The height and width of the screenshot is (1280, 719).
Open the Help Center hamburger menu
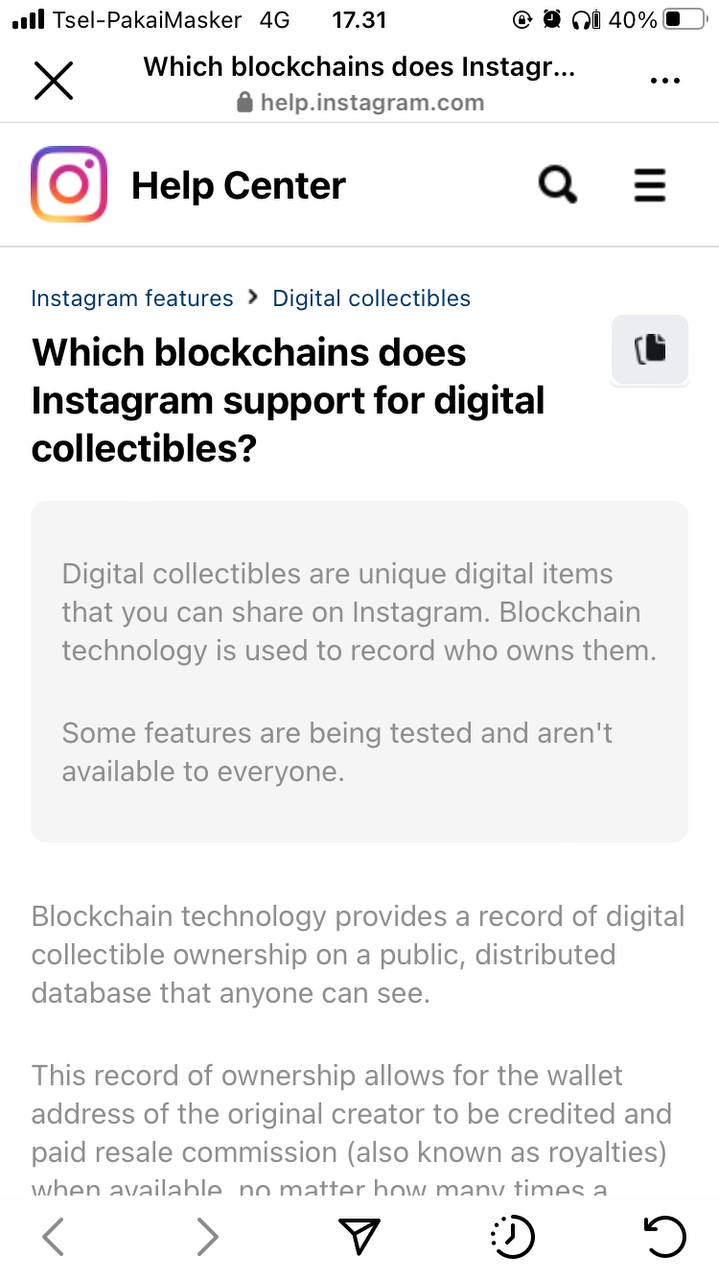(650, 185)
